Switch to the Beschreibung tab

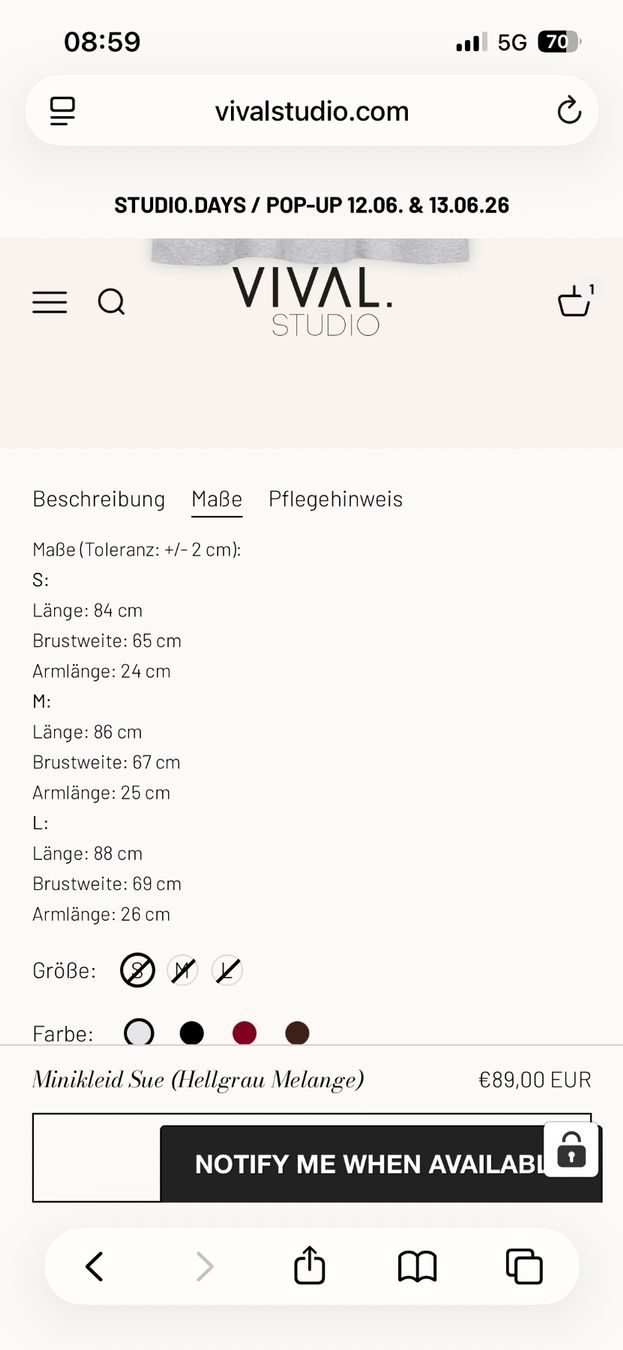coord(99,499)
